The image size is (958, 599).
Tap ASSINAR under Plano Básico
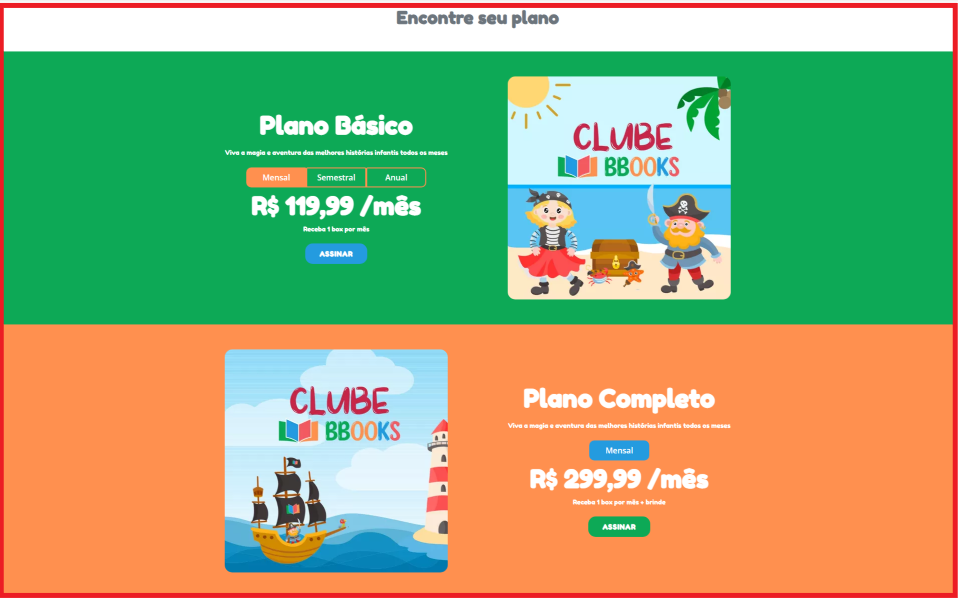point(336,254)
